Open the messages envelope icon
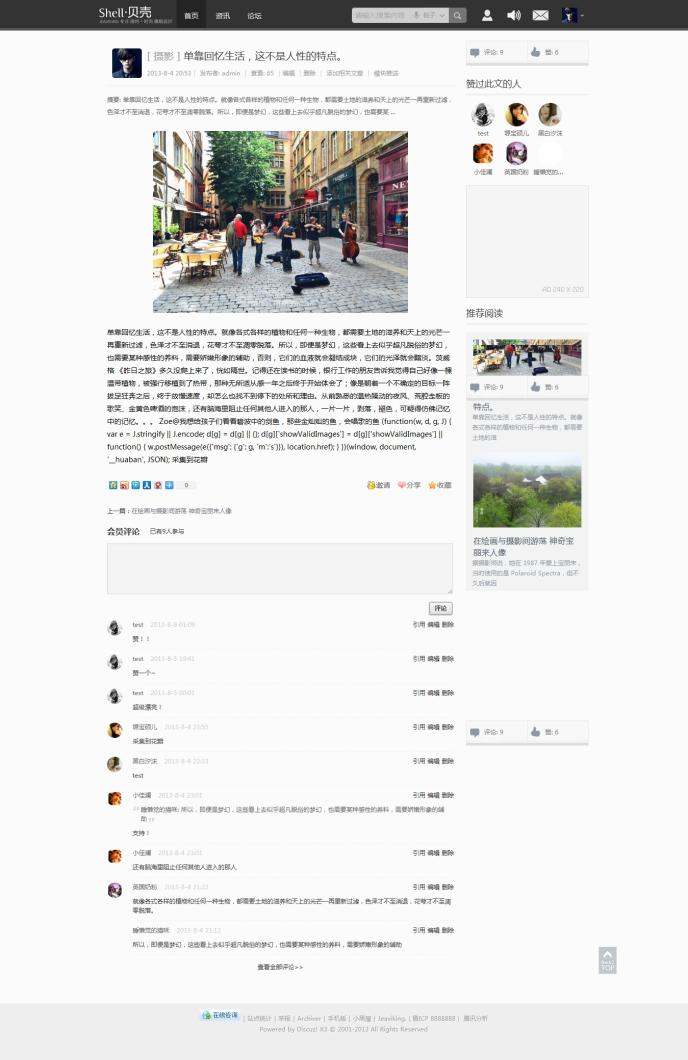This screenshot has height=1060, width=688. click(540, 15)
